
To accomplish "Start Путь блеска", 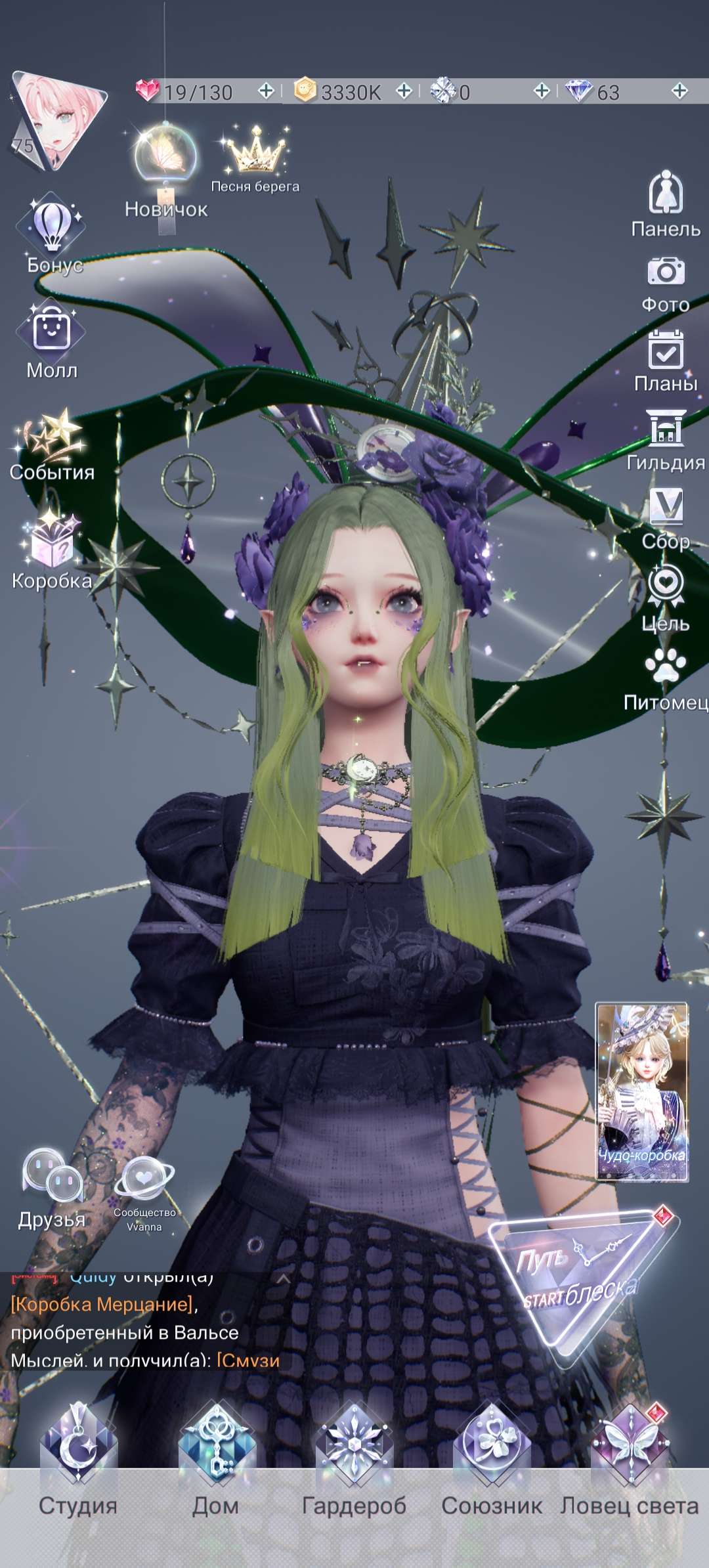I will click(x=578, y=1275).
